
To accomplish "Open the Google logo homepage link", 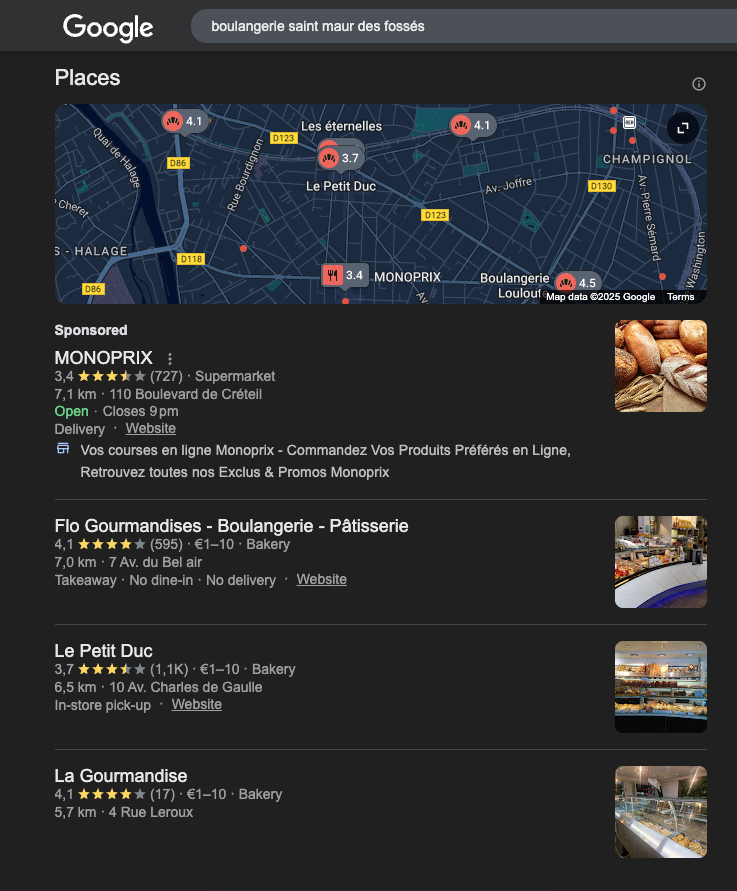I will [x=108, y=27].
